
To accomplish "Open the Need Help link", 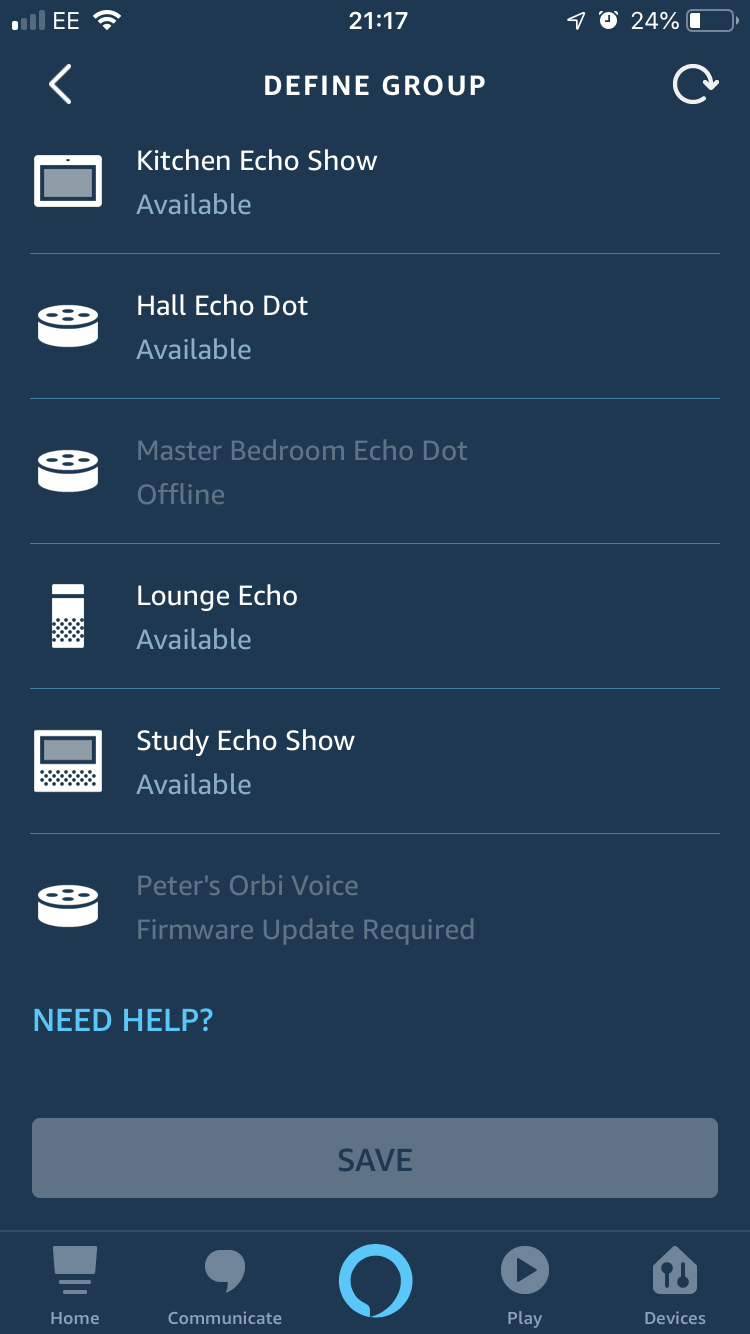I will pyautogui.click(x=123, y=1020).
